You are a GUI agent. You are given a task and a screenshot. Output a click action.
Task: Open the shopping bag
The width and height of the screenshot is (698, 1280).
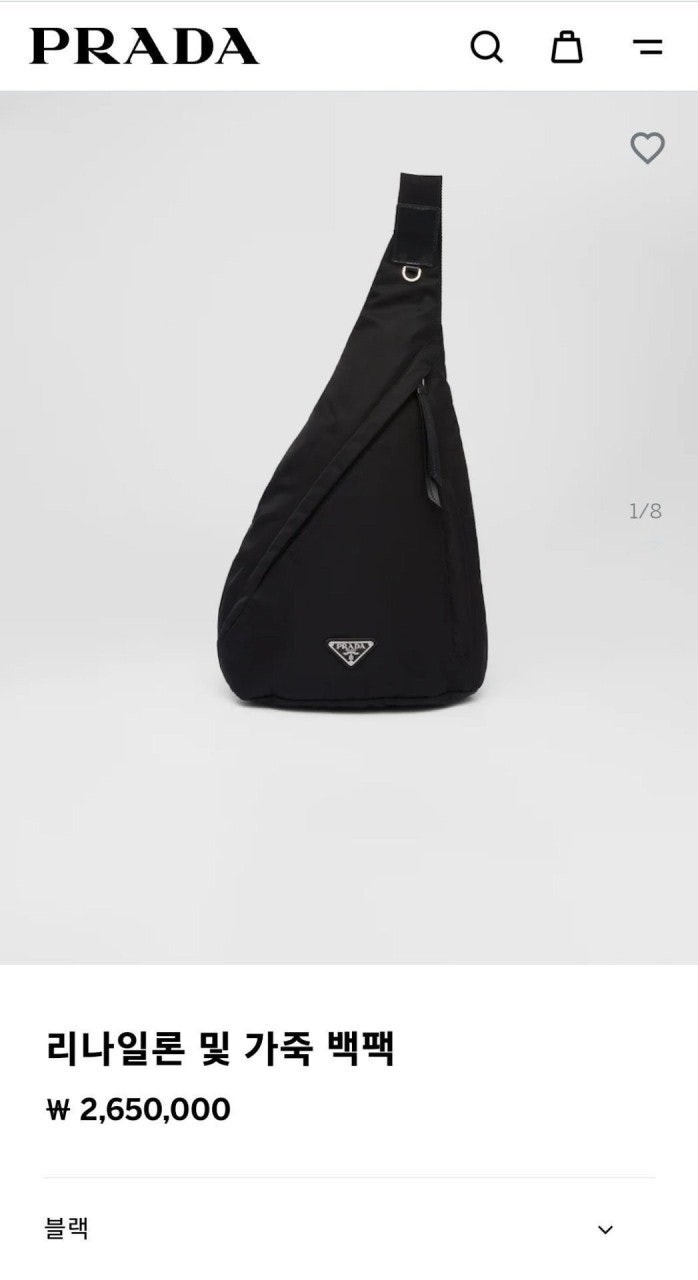coord(567,47)
